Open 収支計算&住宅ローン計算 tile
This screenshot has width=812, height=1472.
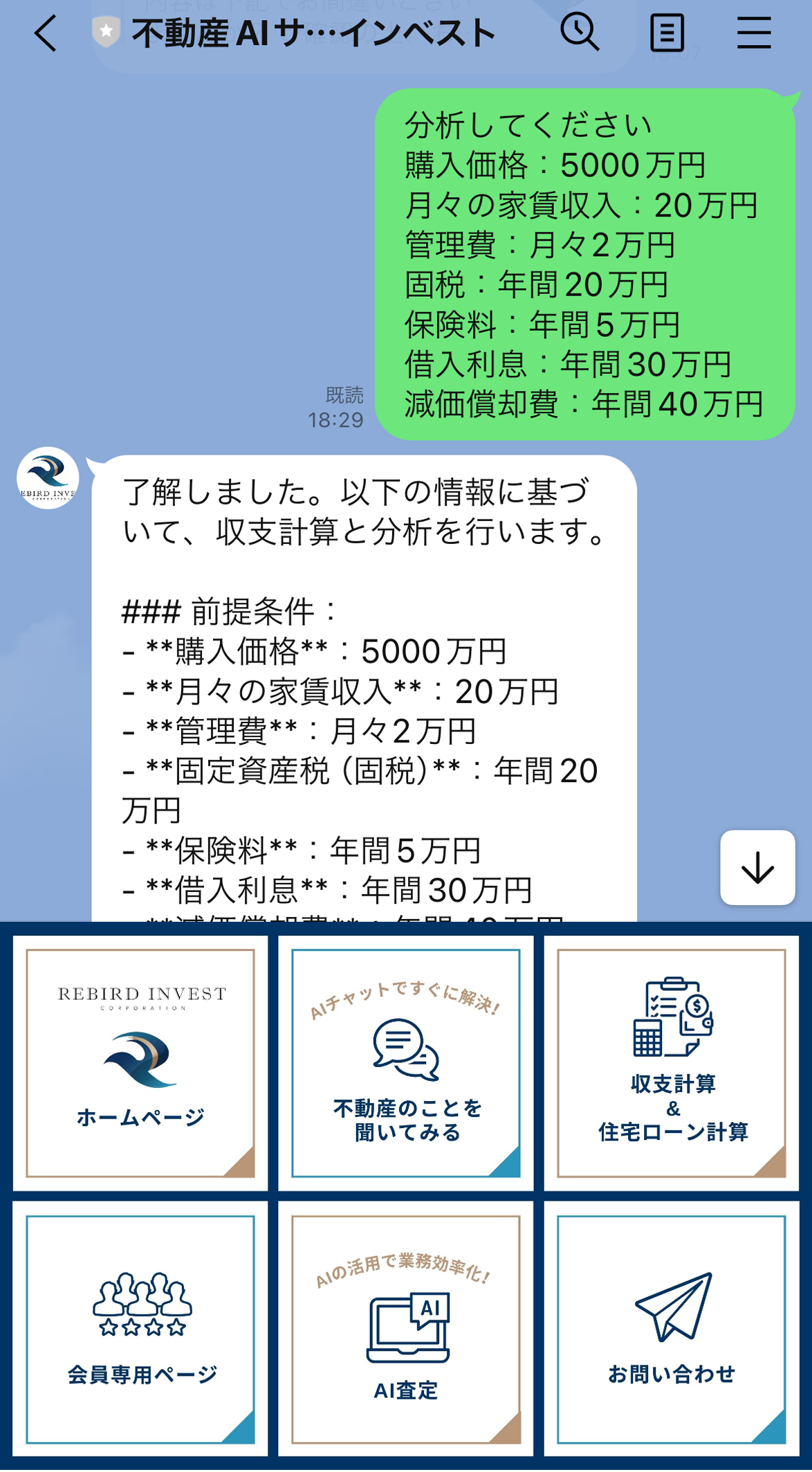[671, 1062]
